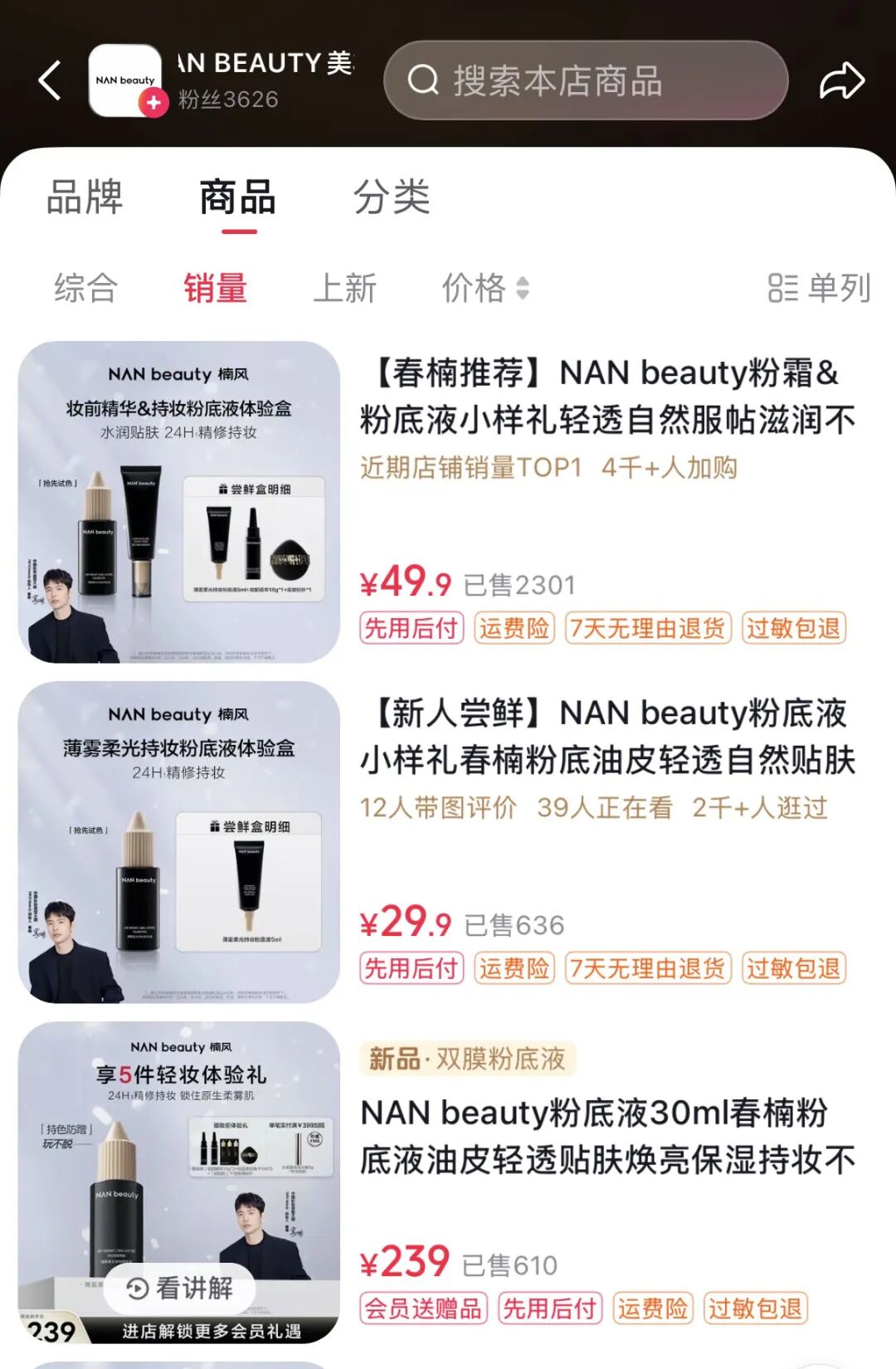
Task: Select the 商品 tab
Action: 238,197
